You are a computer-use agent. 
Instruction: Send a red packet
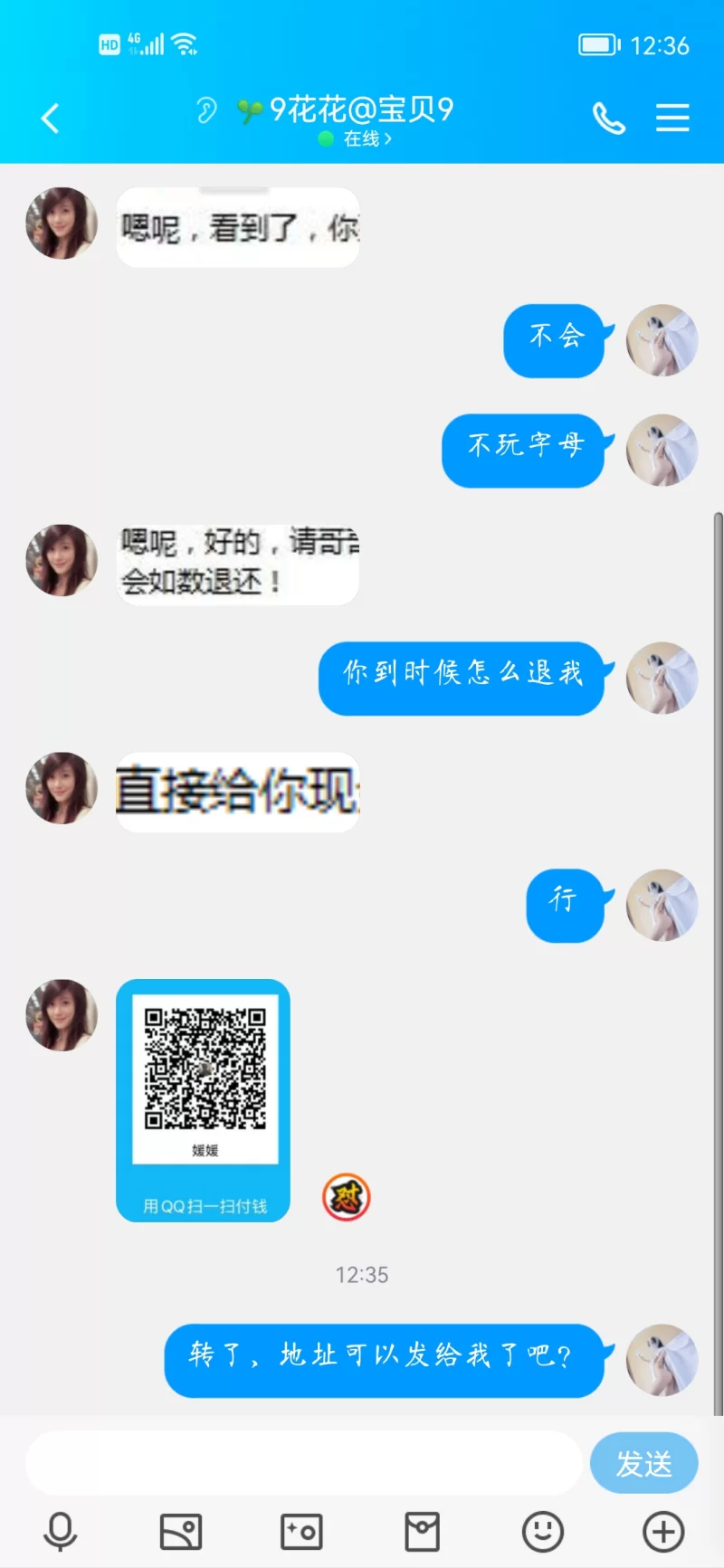click(422, 1532)
